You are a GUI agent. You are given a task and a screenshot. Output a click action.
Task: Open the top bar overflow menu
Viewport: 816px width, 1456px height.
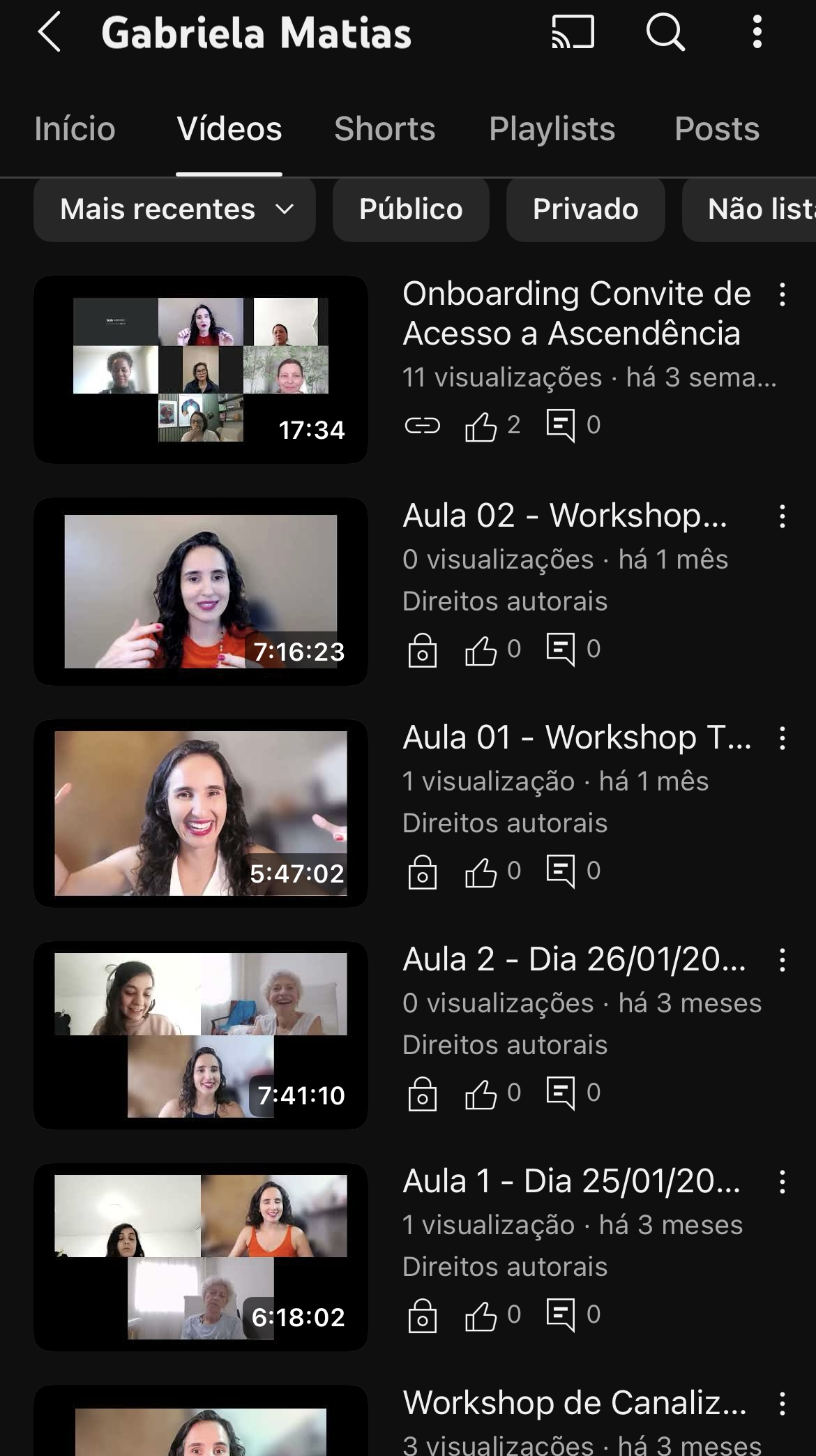click(757, 32)
